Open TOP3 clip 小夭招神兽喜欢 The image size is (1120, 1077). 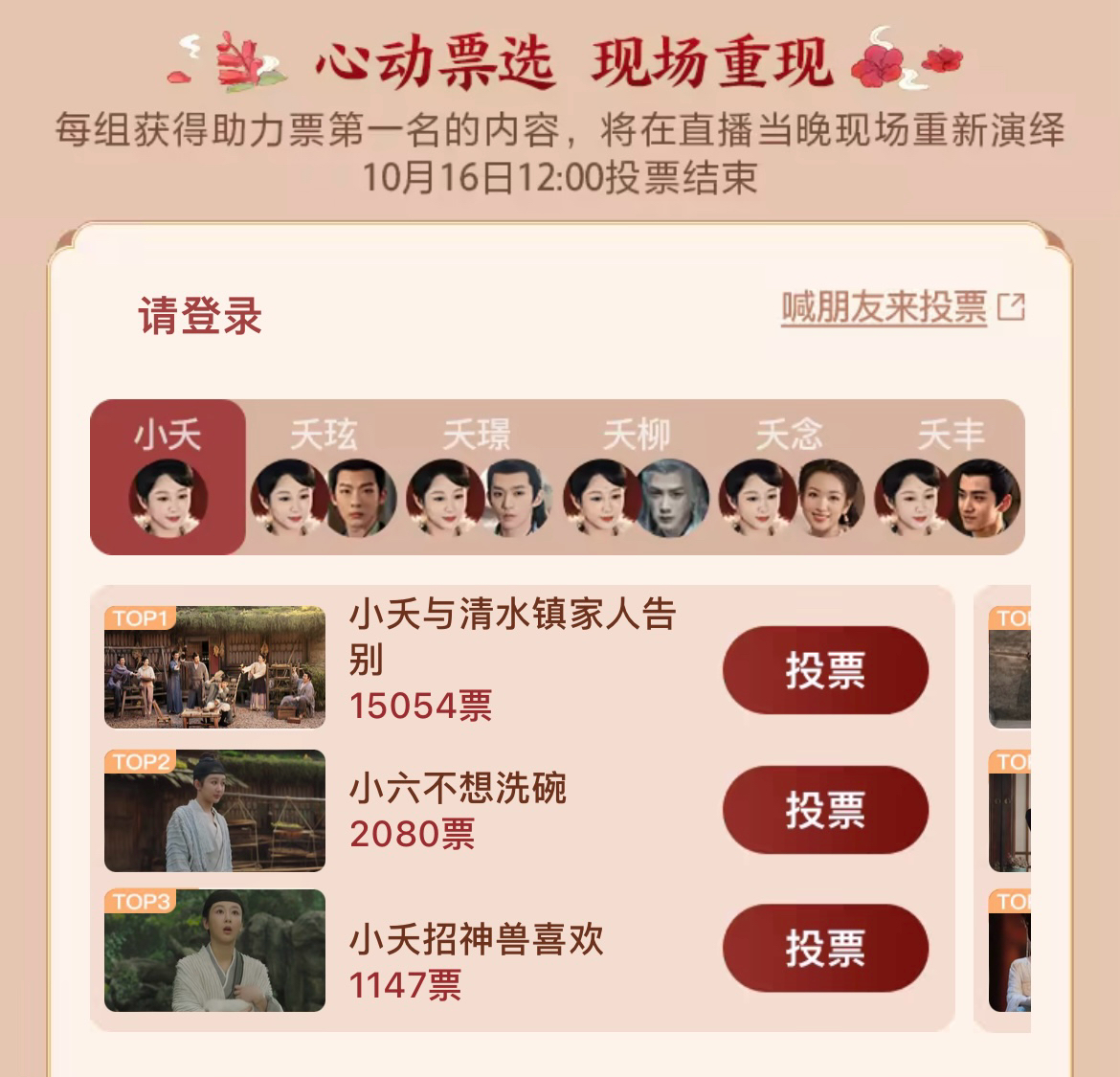[x=214, y=951]
